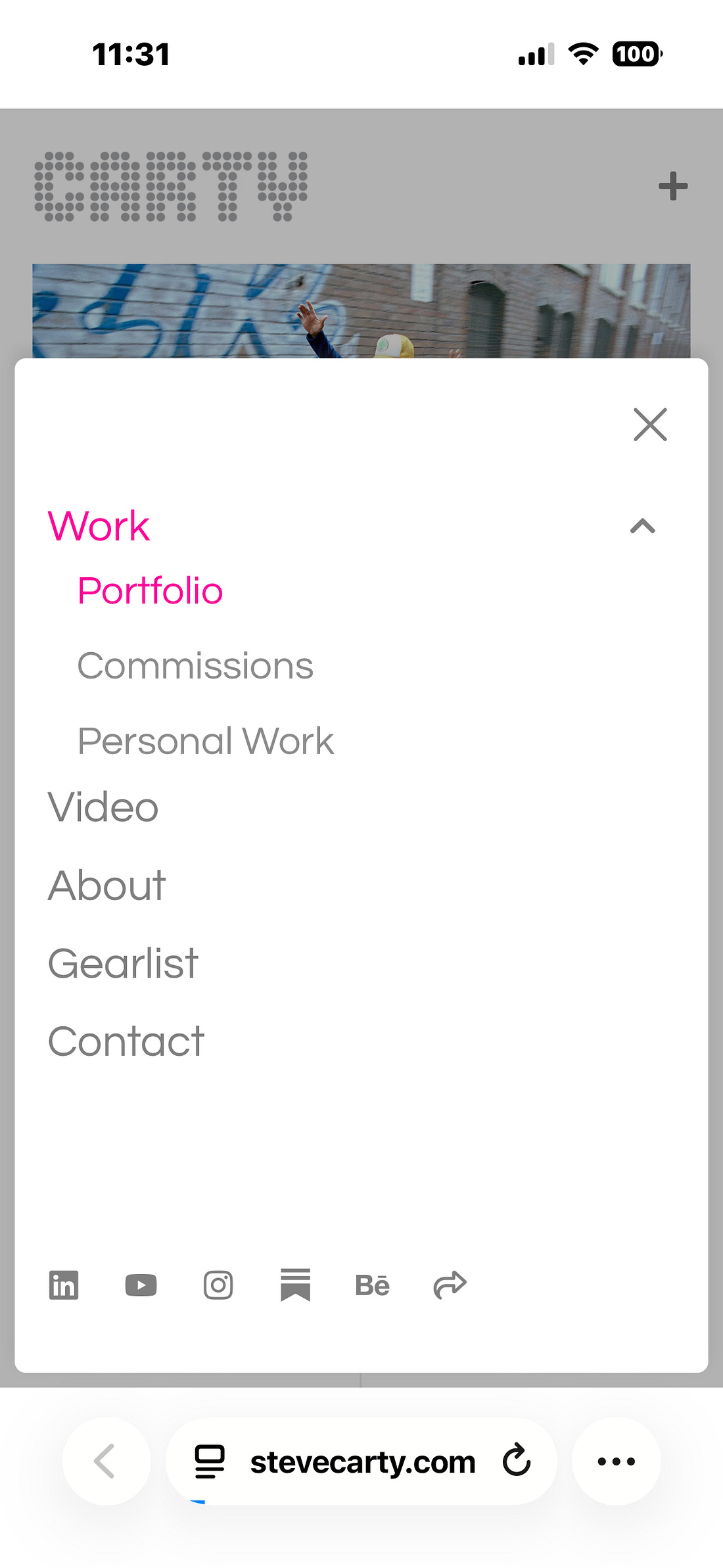723x1568 pixels.
Task: Share the site via arrow icon
Action: tap(450, 1285)
